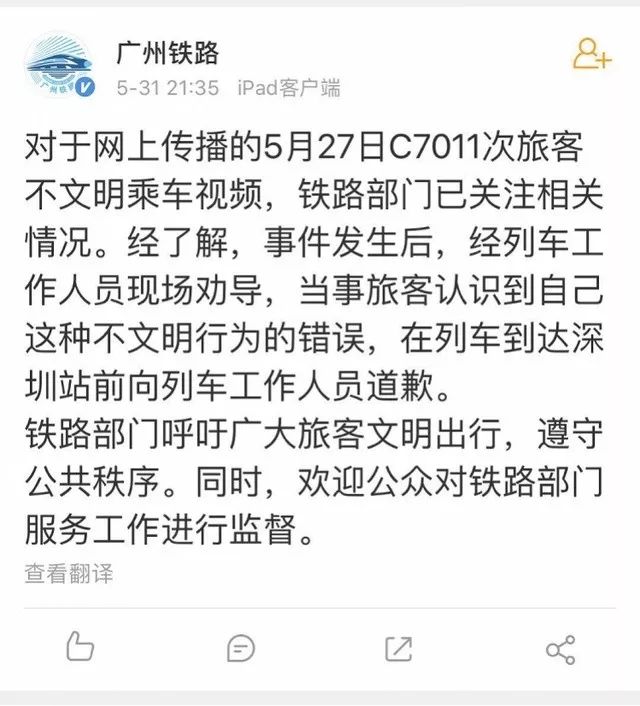The image size is (640, 706).
Task: Repost this Weibo post
Action: 399,649
